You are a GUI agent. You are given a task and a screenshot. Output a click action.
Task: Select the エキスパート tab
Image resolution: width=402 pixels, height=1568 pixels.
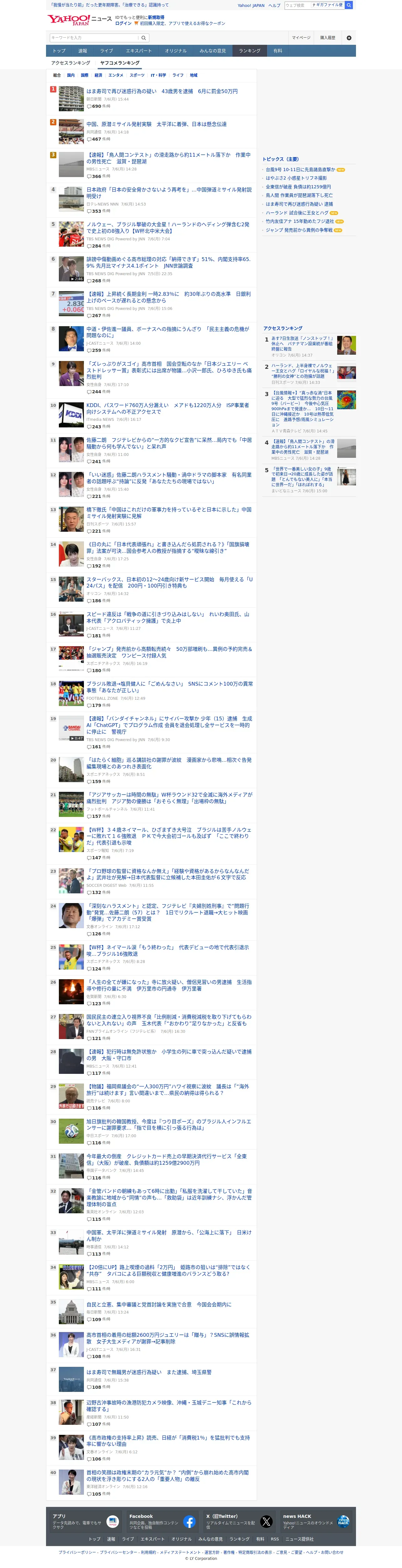click(x=139, y=51)
